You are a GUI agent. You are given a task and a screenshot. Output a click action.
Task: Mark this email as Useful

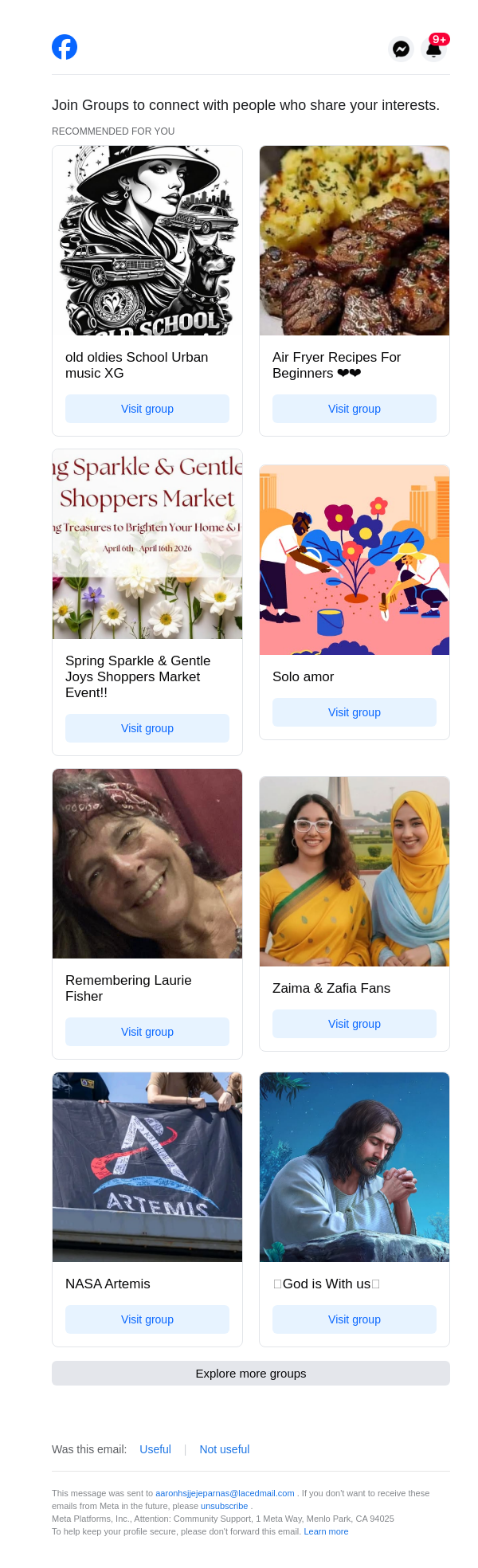155,1449
